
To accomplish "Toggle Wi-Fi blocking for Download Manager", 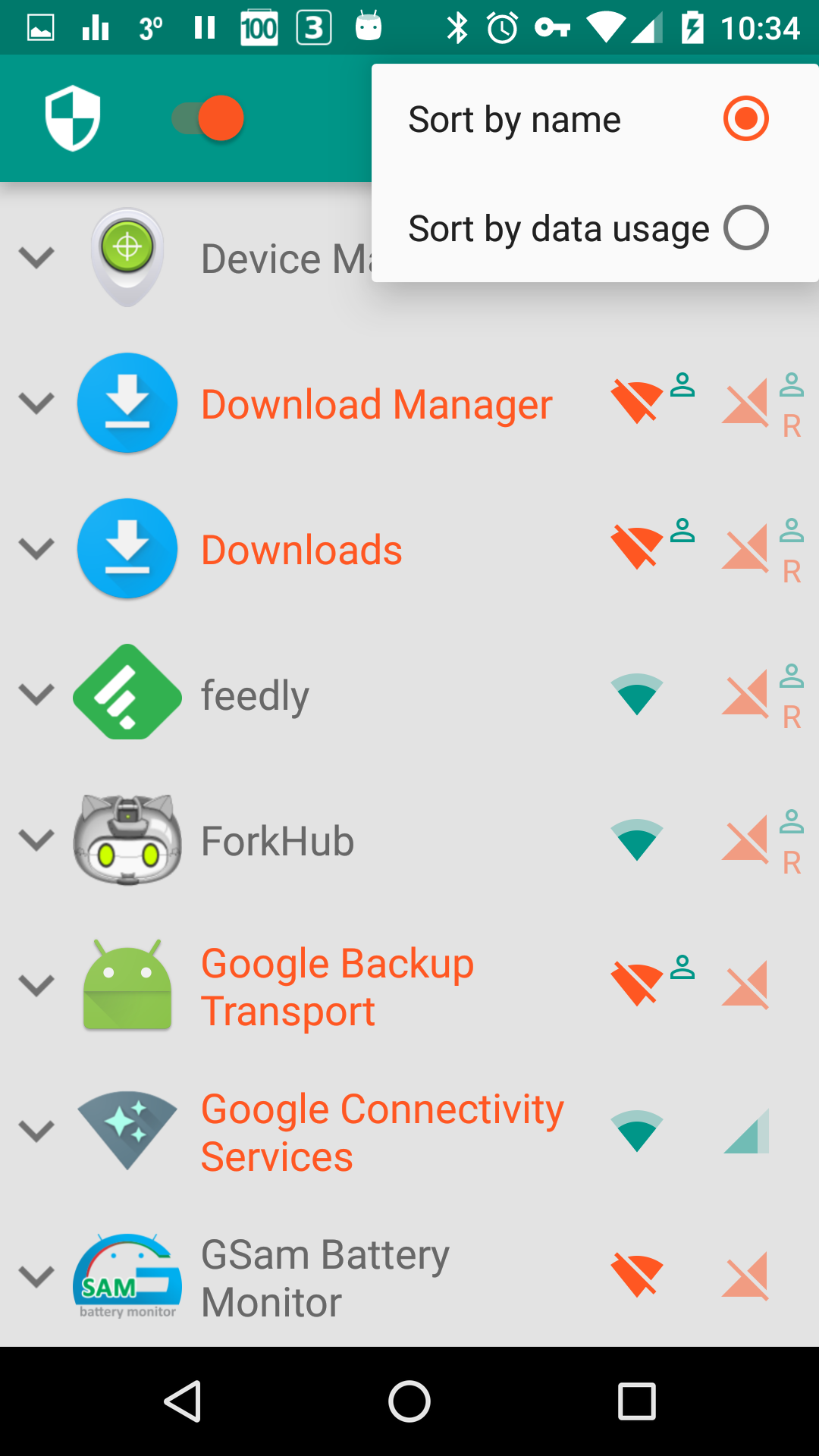I will pos(637,403).
